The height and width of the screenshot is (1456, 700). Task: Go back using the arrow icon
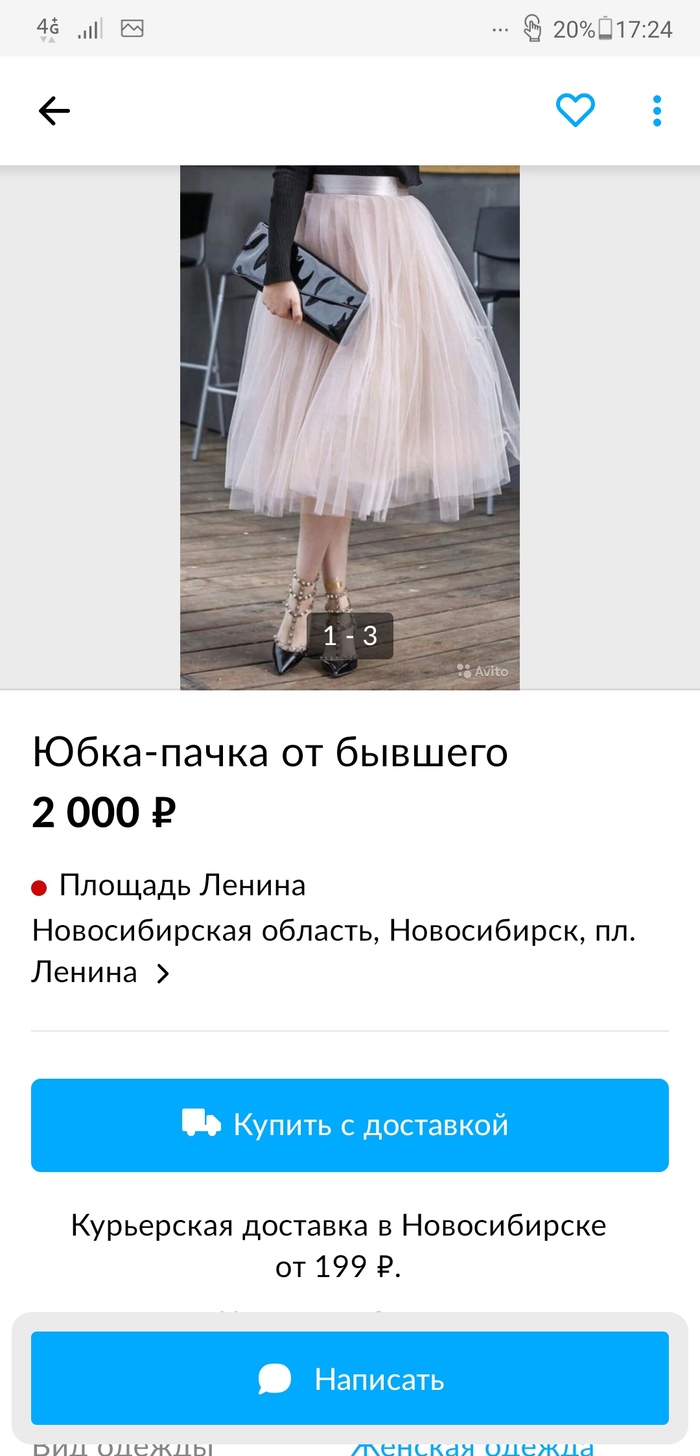[x=54, y=111]
